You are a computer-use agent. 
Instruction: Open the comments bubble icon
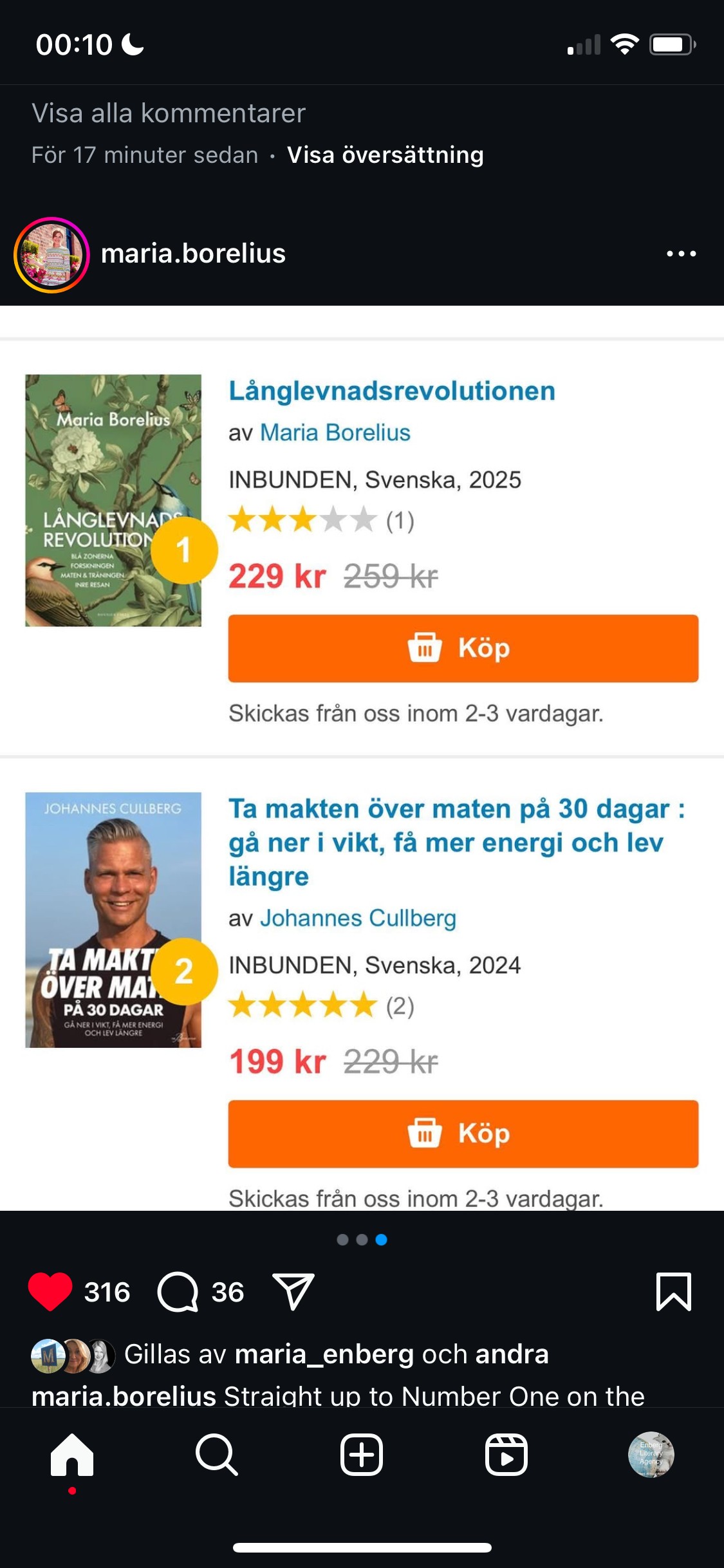pyautogui.click(x=178, y=1291)
